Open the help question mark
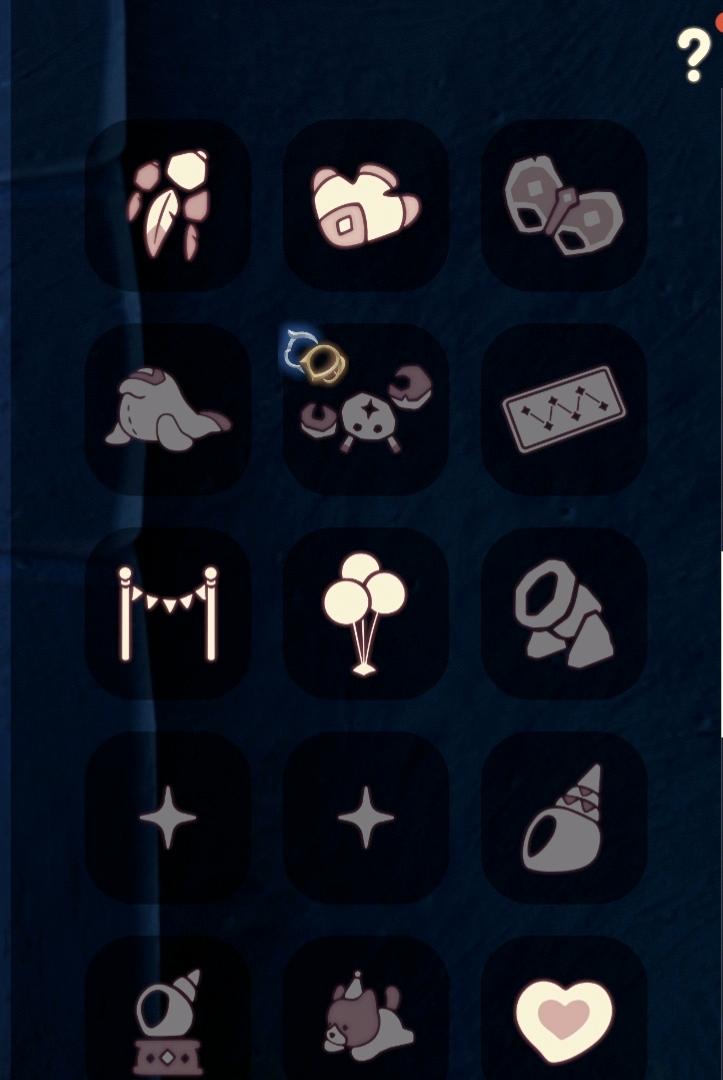This screenshot has width=723, height=1080. (x=693, y=54)
